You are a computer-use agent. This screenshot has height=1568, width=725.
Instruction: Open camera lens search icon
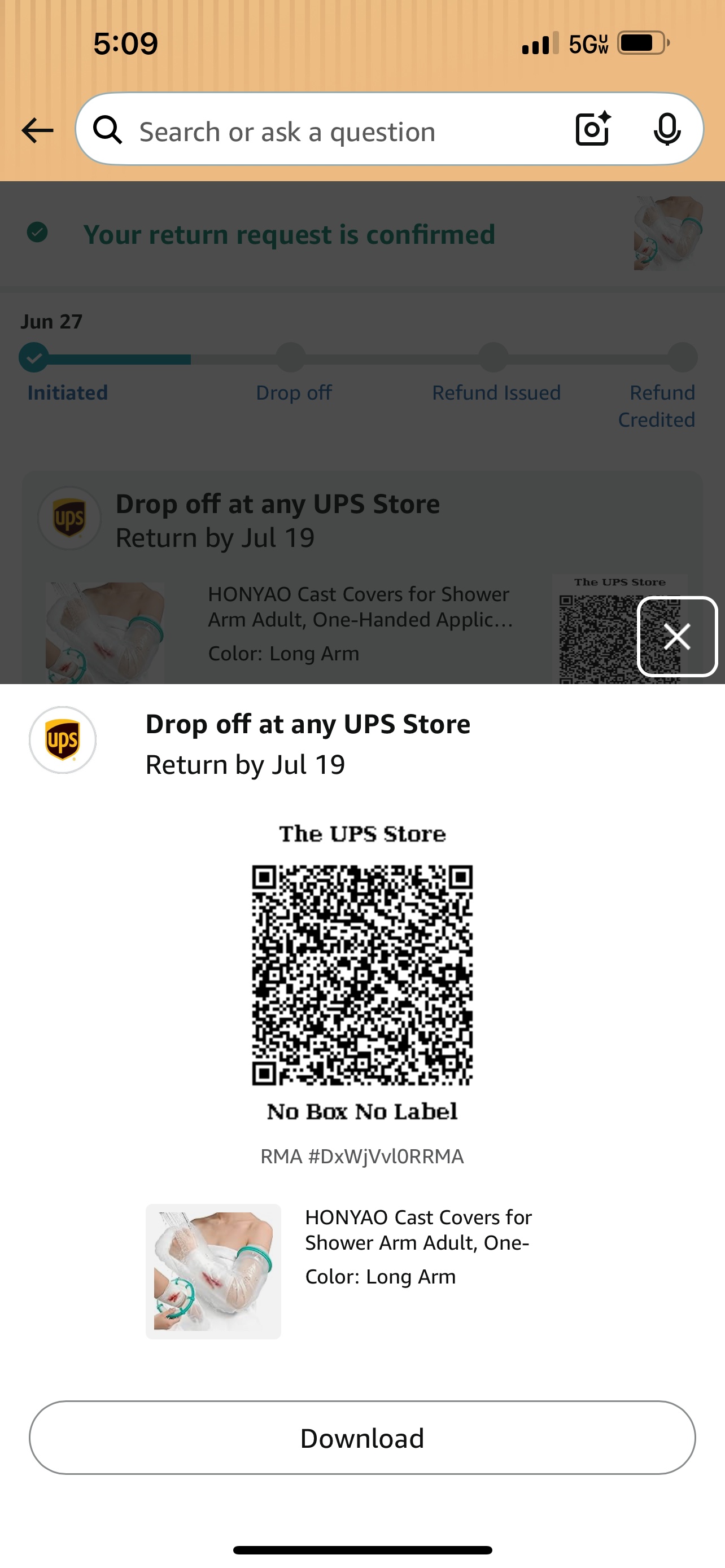click(x=593, y=129)
